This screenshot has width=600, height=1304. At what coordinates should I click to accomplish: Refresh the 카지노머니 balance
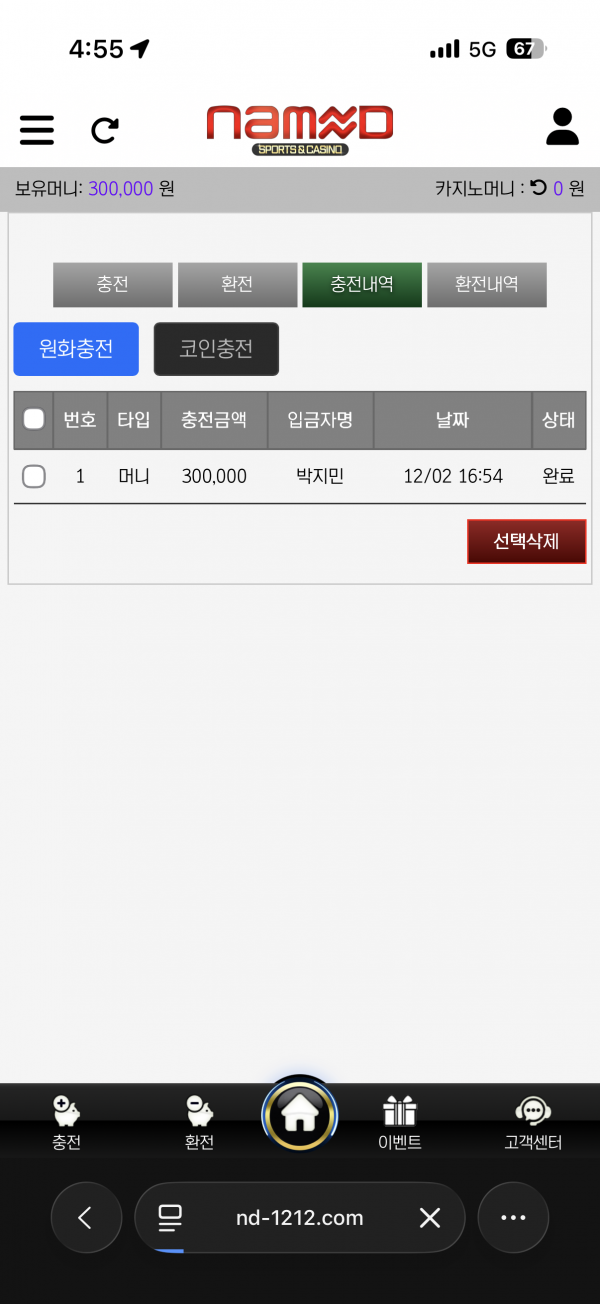pyautogui.click(x=538, y=187)
